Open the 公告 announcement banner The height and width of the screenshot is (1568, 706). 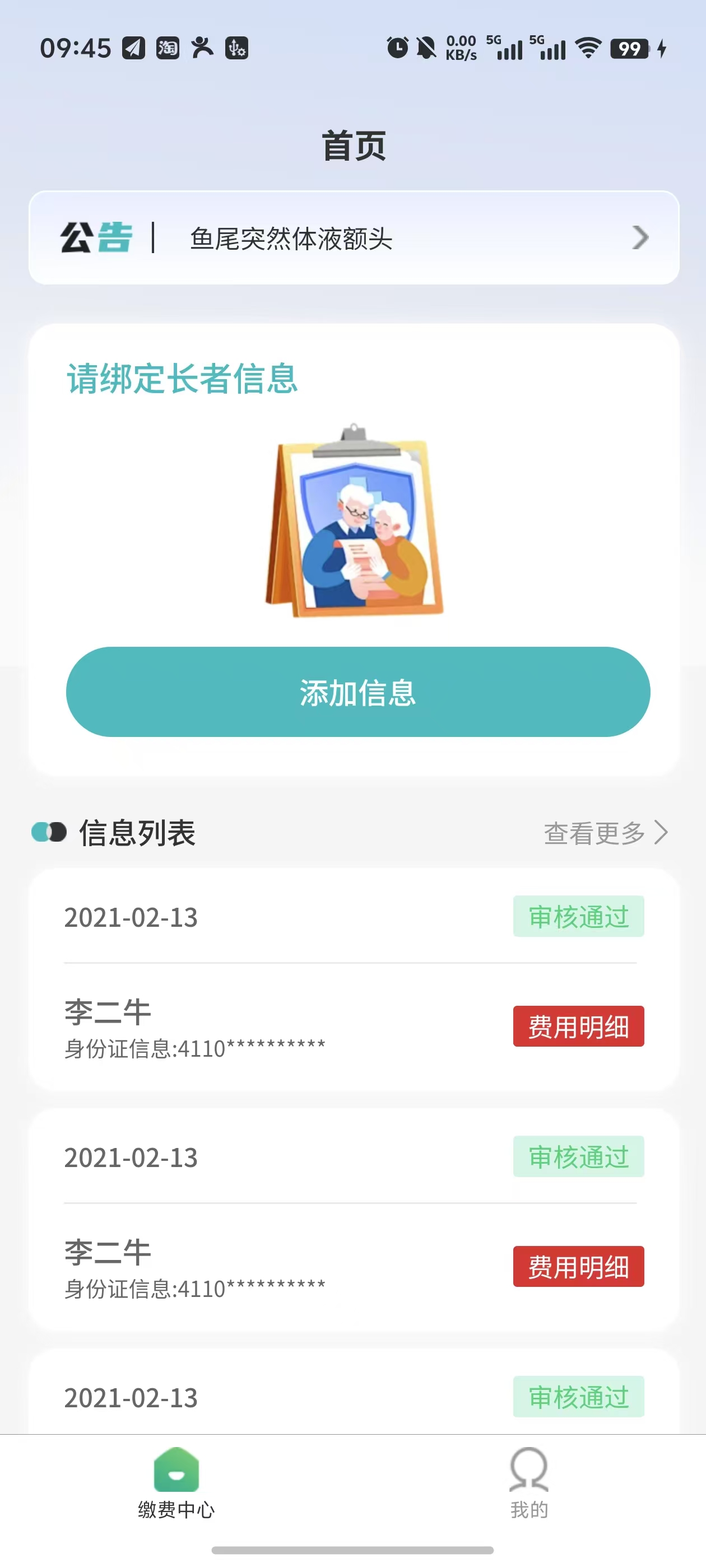354,238
